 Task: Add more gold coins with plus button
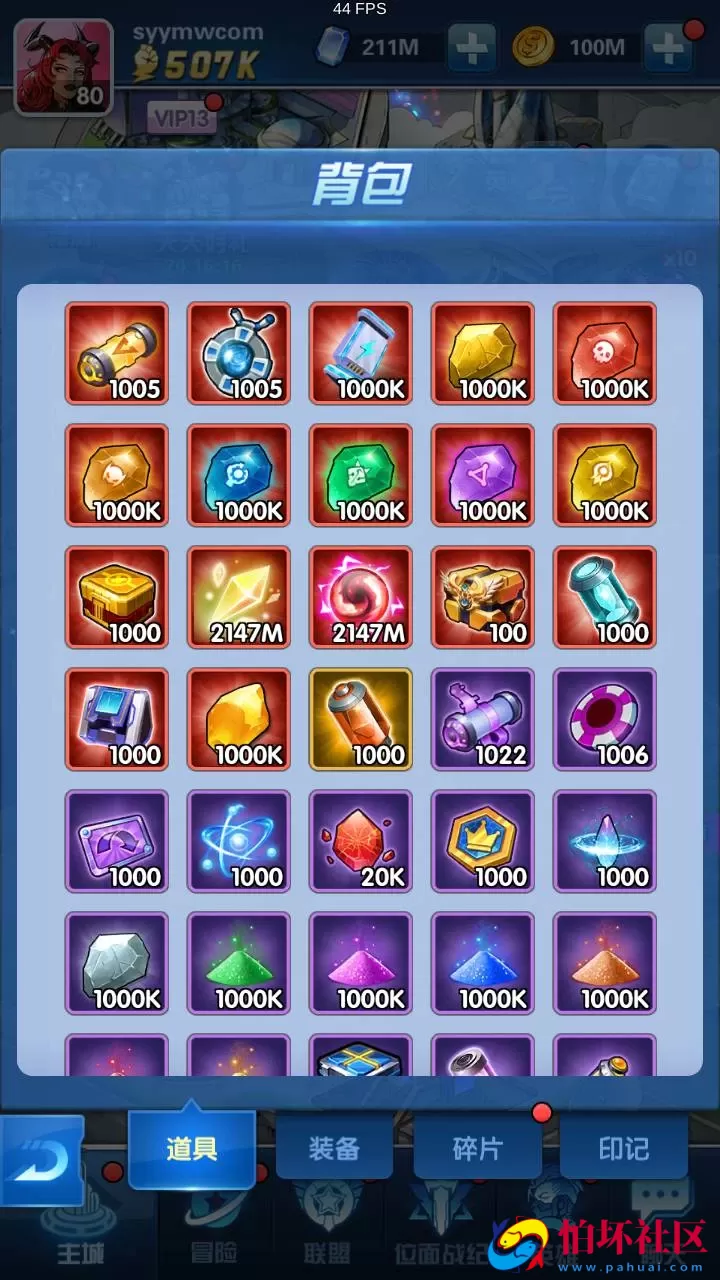[x=667, y=47]
